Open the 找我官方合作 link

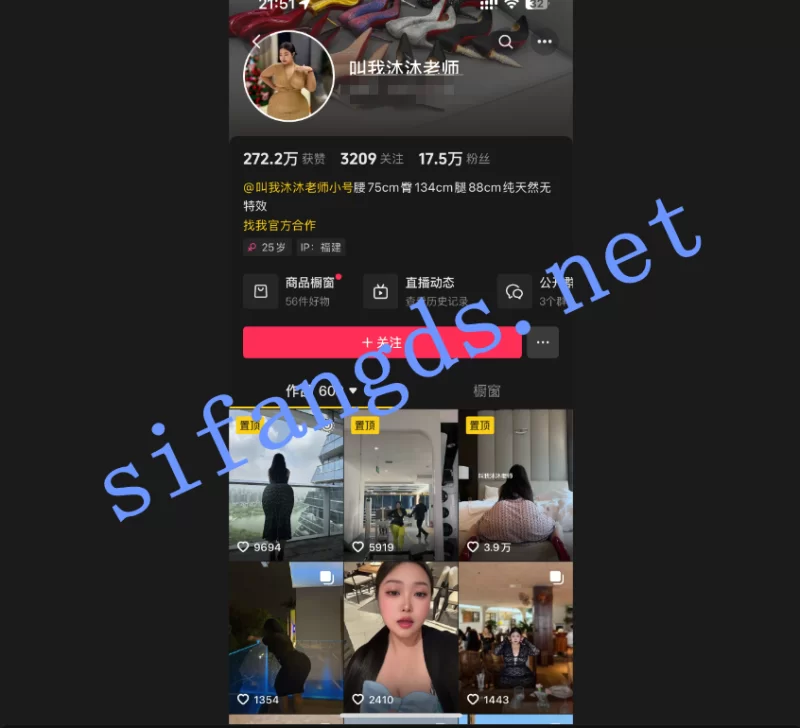click(279, 225)
